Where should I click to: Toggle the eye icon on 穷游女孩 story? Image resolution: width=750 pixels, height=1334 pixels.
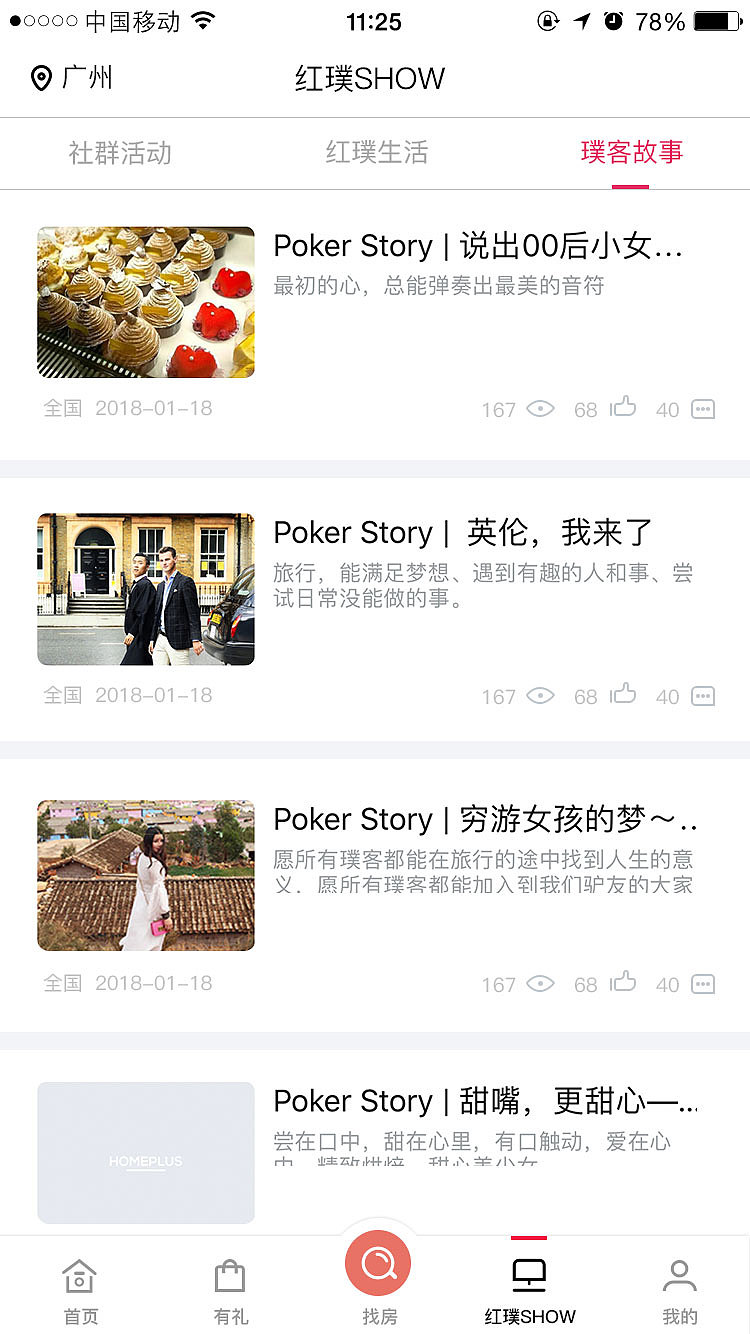(540, 984)
